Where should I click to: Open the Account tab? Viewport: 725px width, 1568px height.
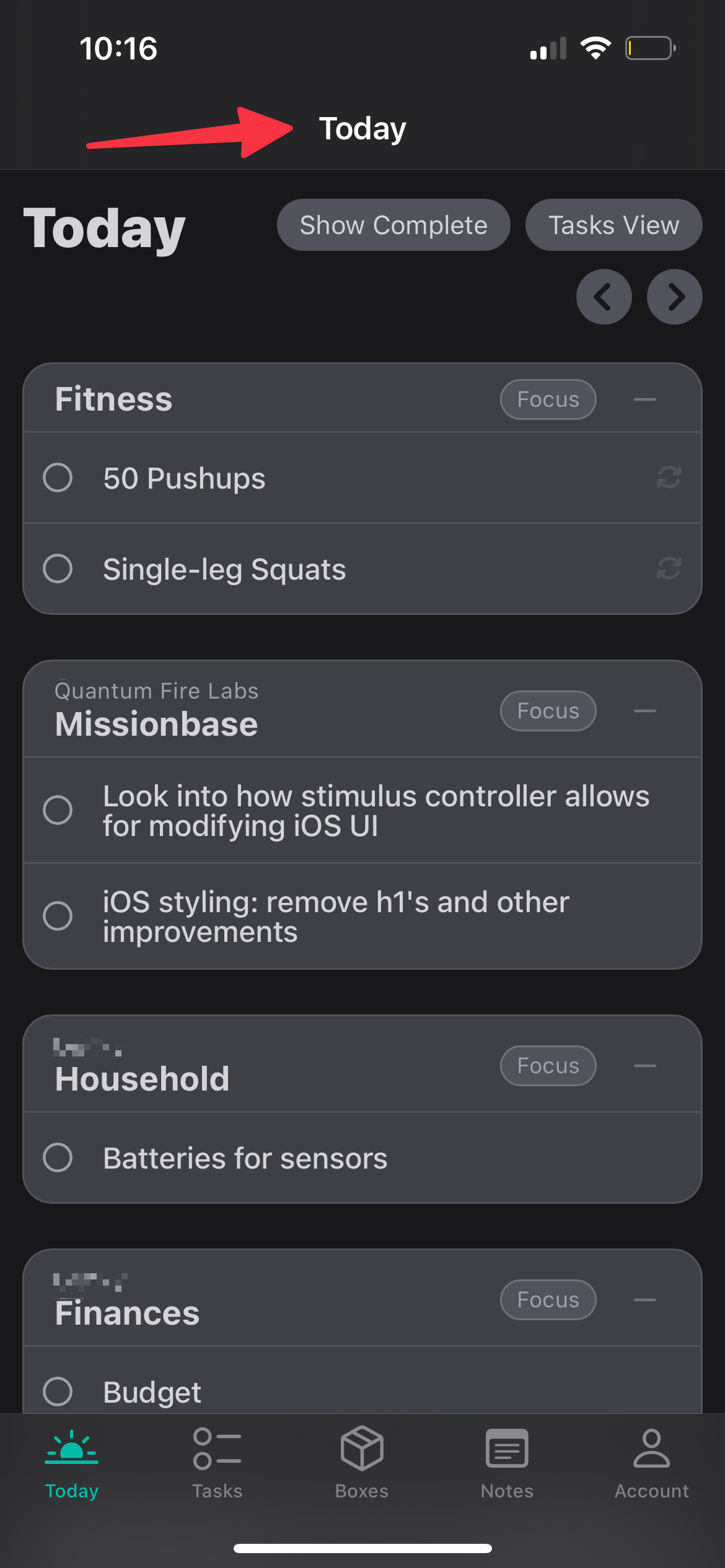pyautogui.click(x=652, y=1464)
